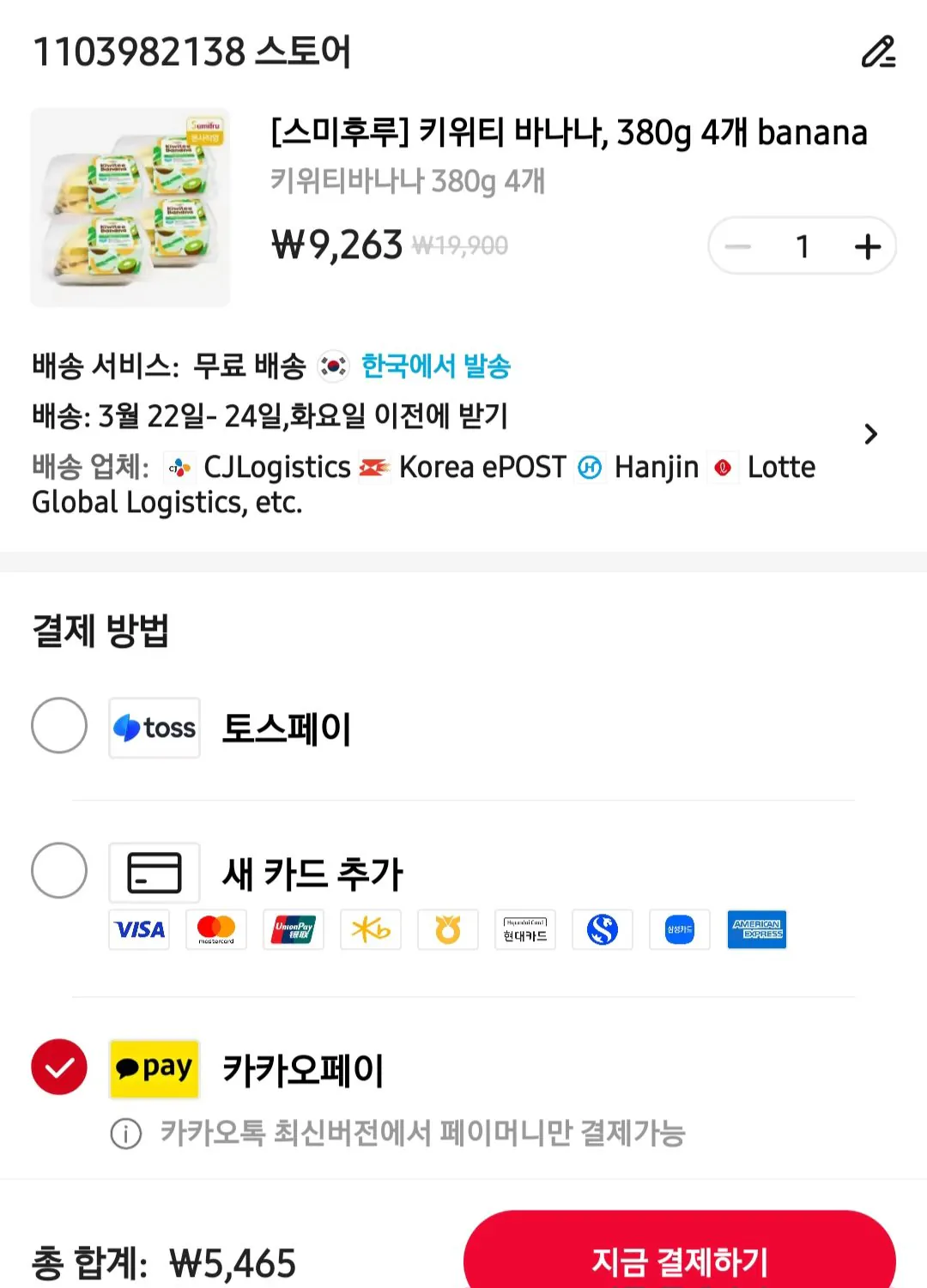The width and height of the screenshot is (927, 1288).
Task: Open the Kiwiti banana product thumbnail
Action: coord(130,208)
